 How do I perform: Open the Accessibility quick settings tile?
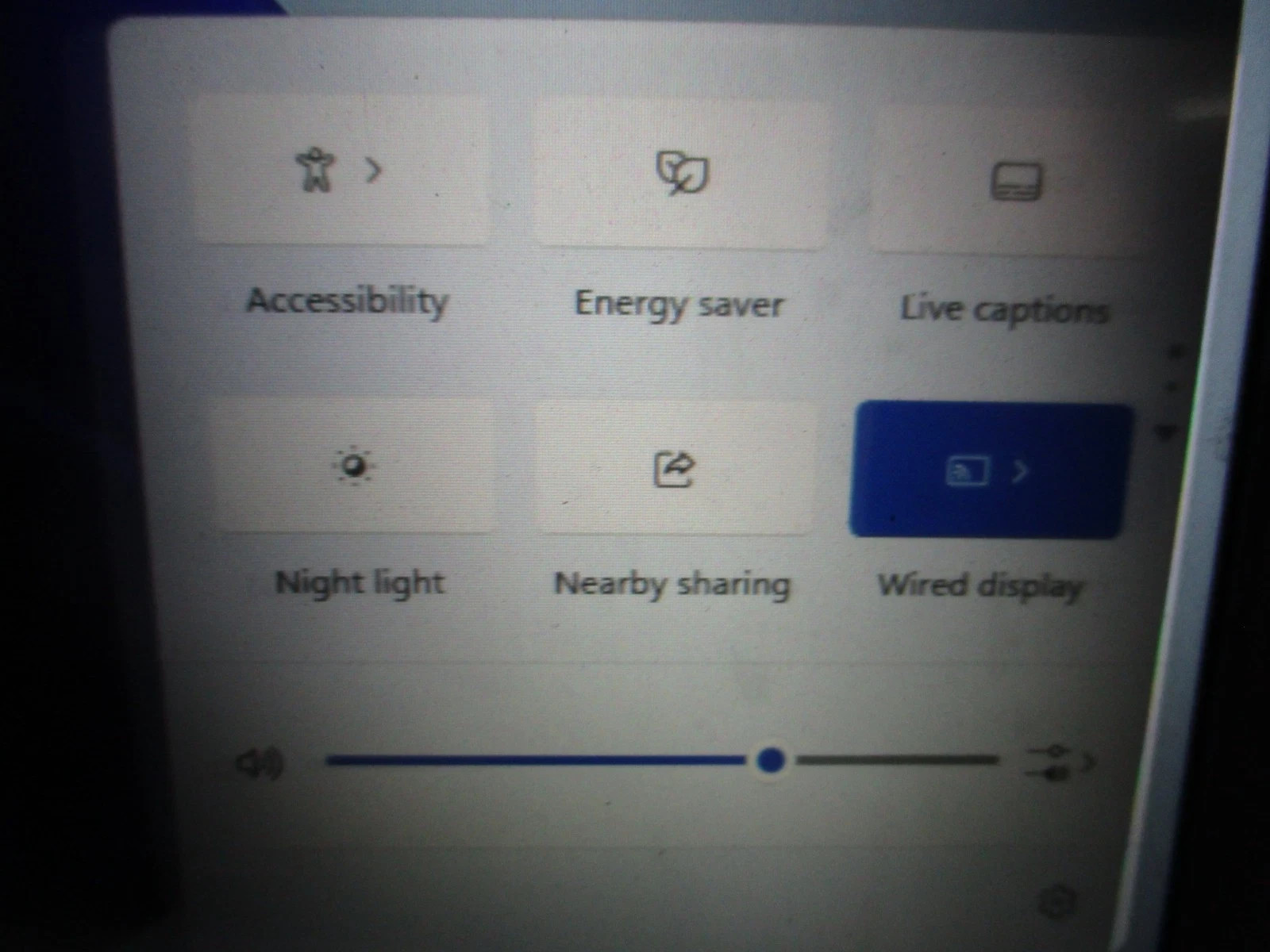pyautogui.click(x=341, y=171)
